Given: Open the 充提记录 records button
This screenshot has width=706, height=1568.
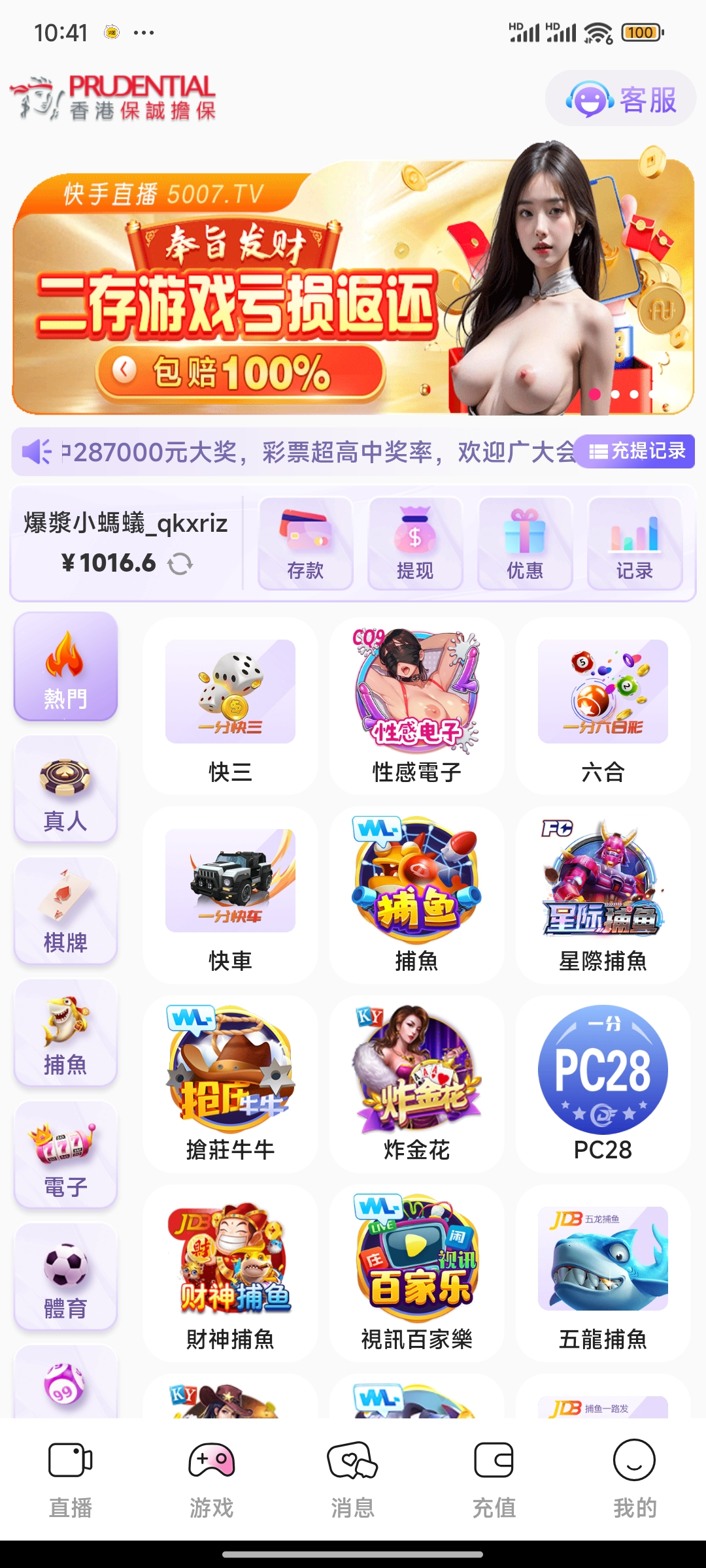Looking at the screenshot, I should click(637, 451).
